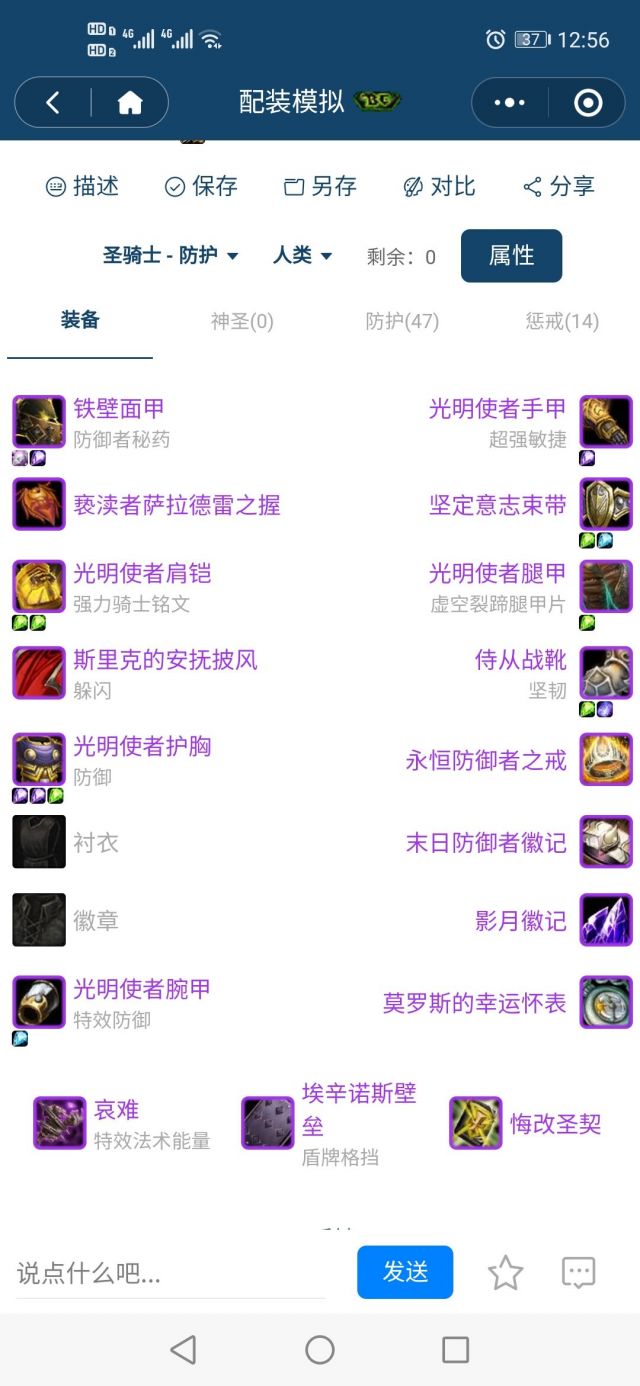The width and height of the screenshot is (640, 1386).
Task: Open the mini program more-options menu
Action: pyautogui.click(x=509, y=102)
